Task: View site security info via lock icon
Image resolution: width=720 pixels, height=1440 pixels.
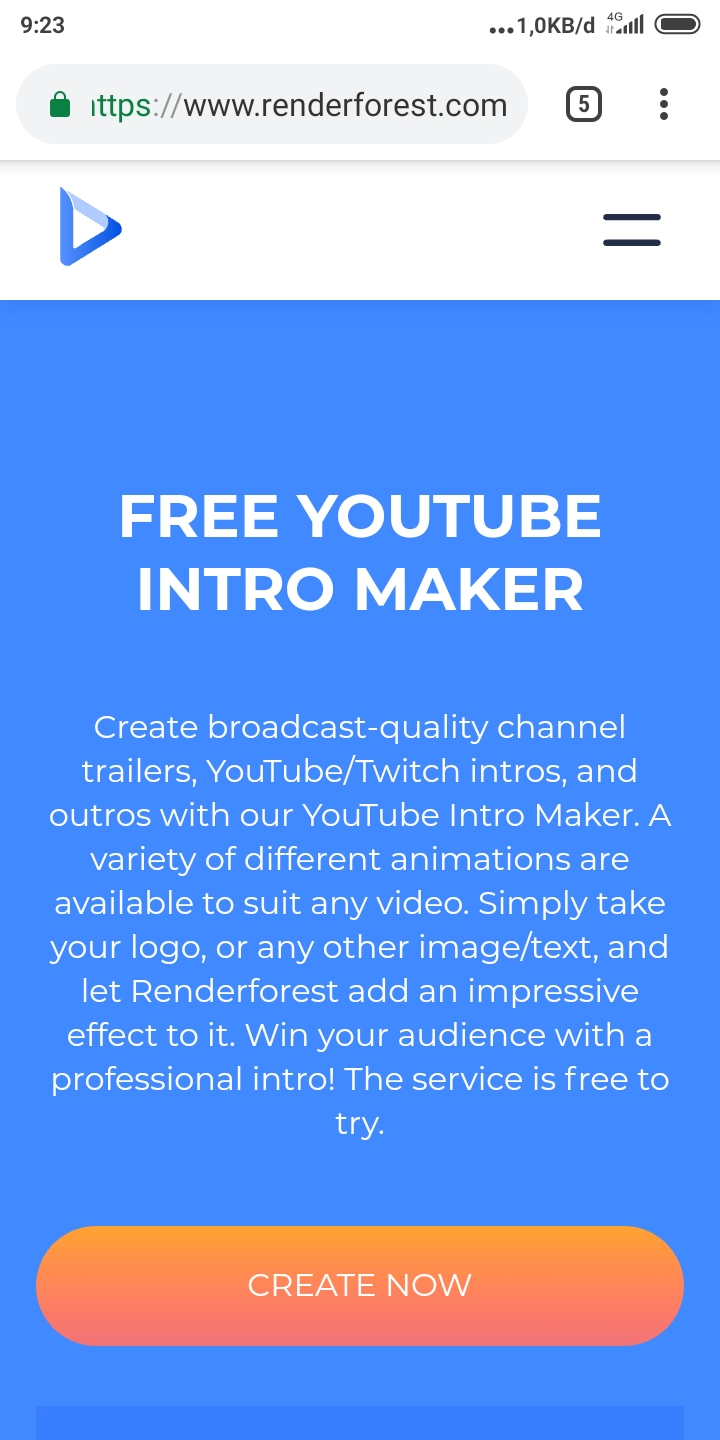Action: (60, 105)
